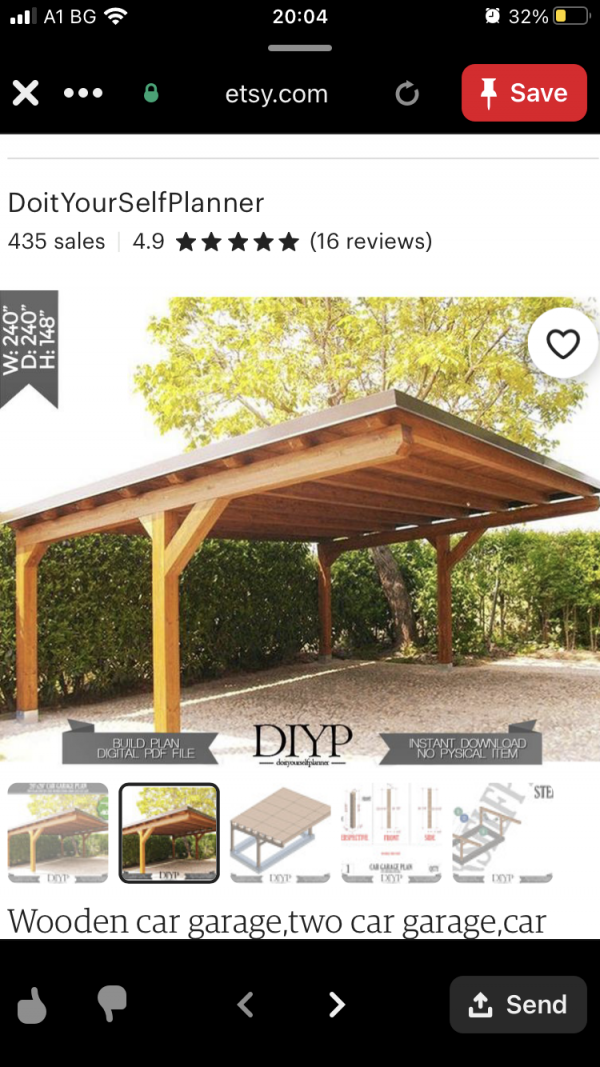Open the main carport product image
Screen dimensions: 600x1067
coord(300,530)
